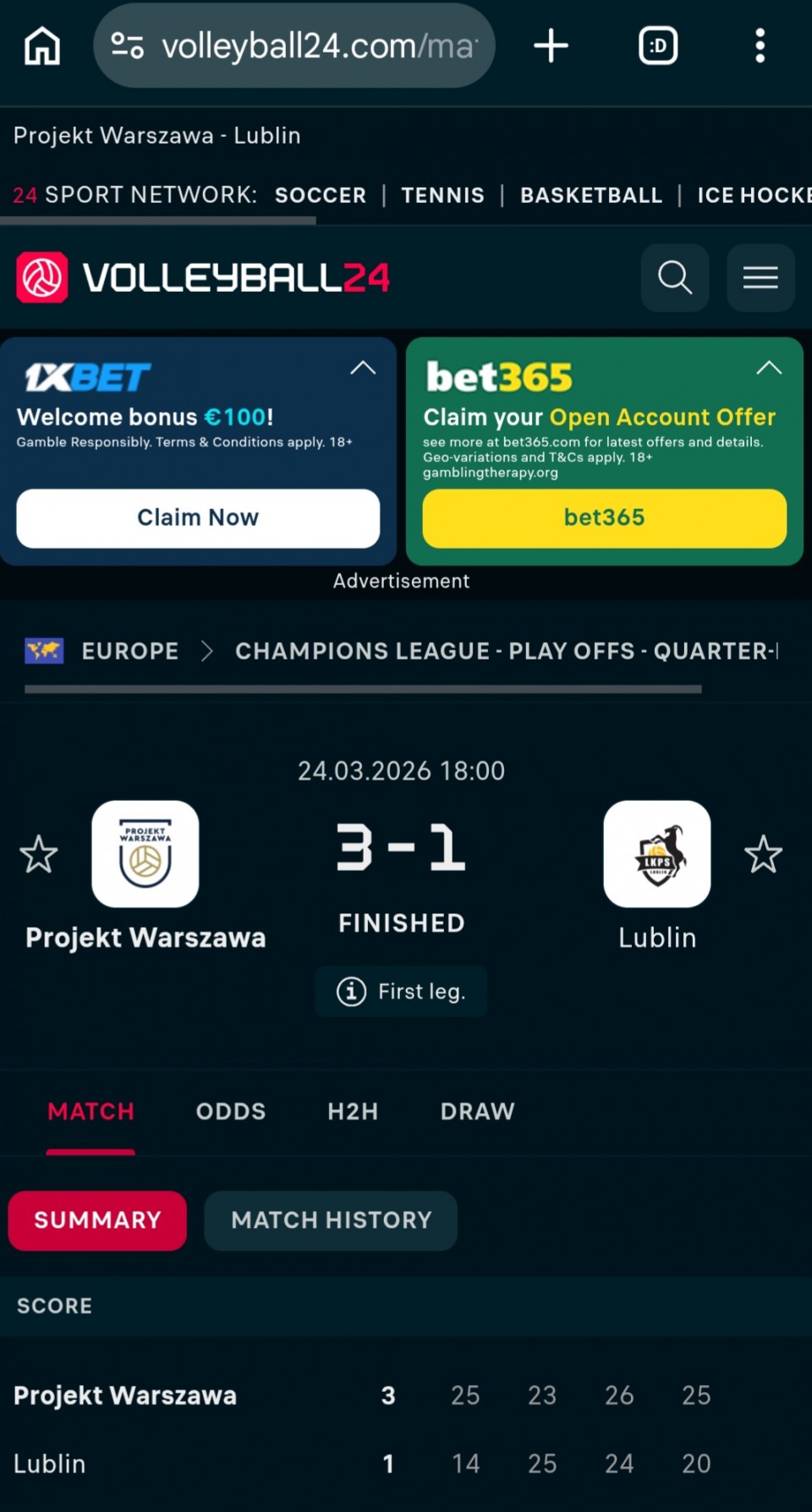Go to the Soccer network link
812x1512 pixels.
[320, 195]
